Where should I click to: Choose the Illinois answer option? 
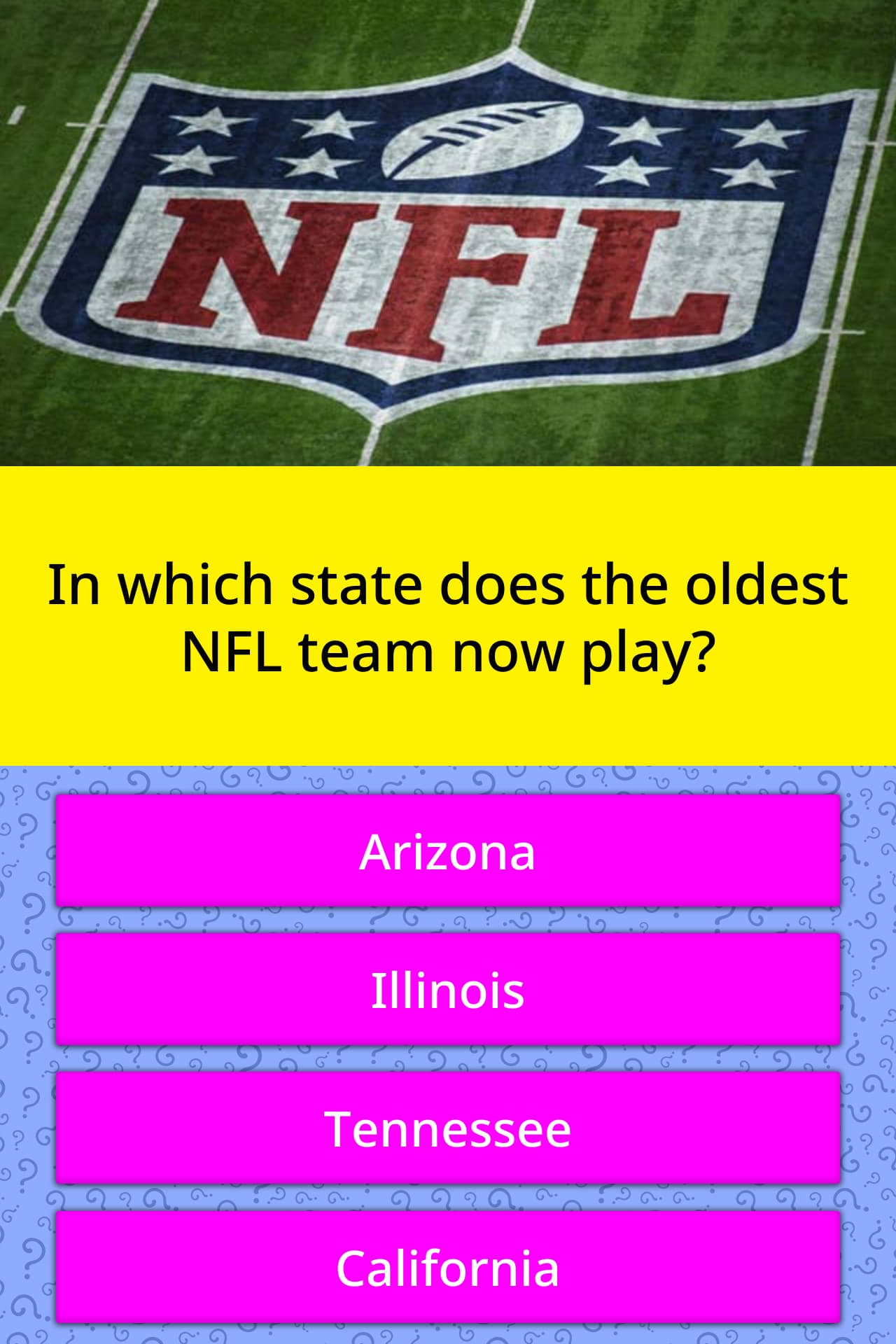click(448, 989)
